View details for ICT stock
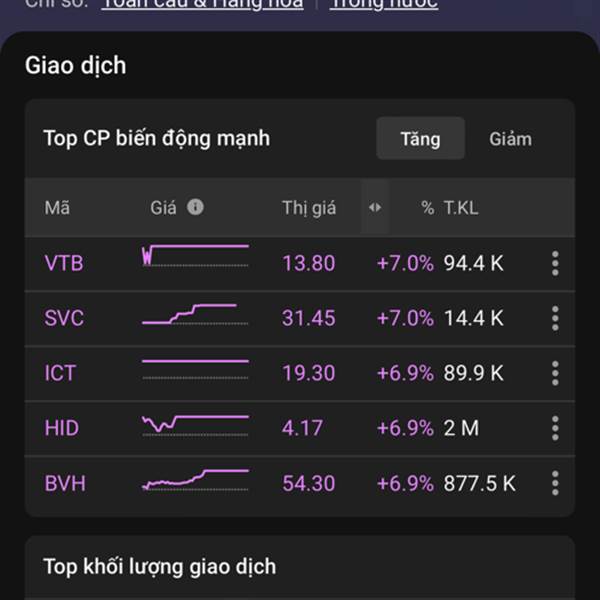The image size is (600, 600). pyautogui.click(x=60, y=374)
